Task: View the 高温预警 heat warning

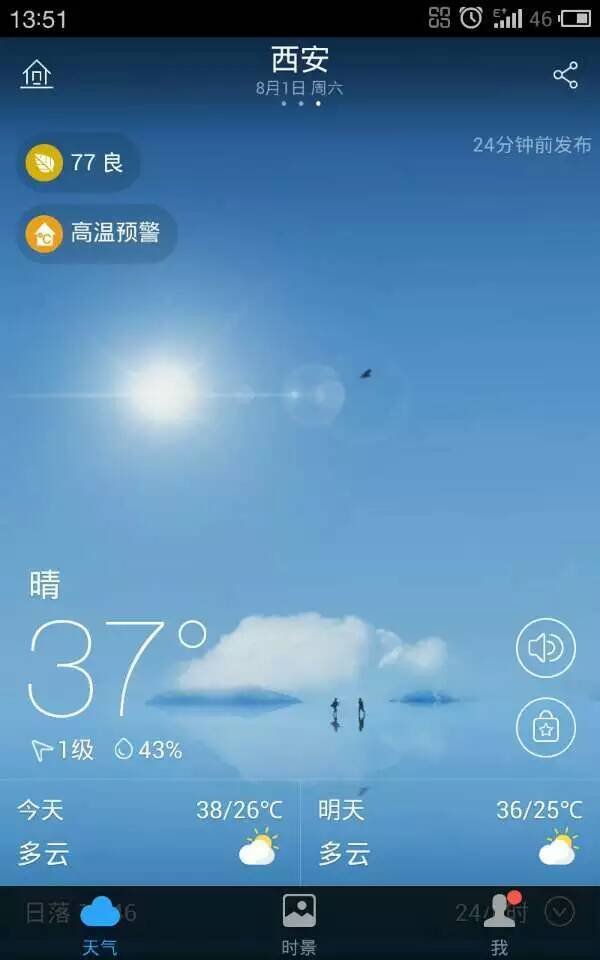Action: click(96, 234)
